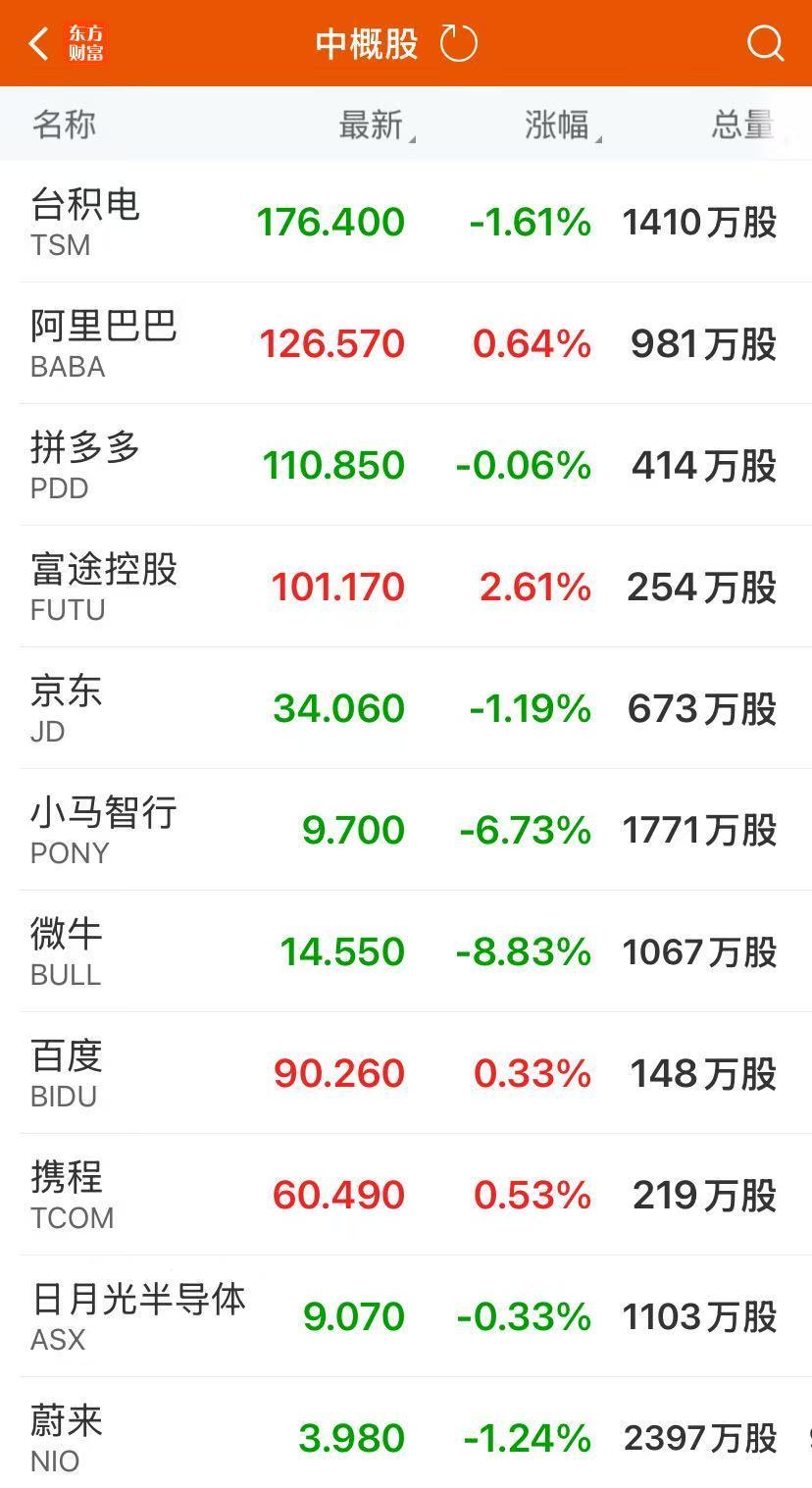Sort list by 涨幅 column
This screenshot has height=1488, width=812.
(559, 126)
